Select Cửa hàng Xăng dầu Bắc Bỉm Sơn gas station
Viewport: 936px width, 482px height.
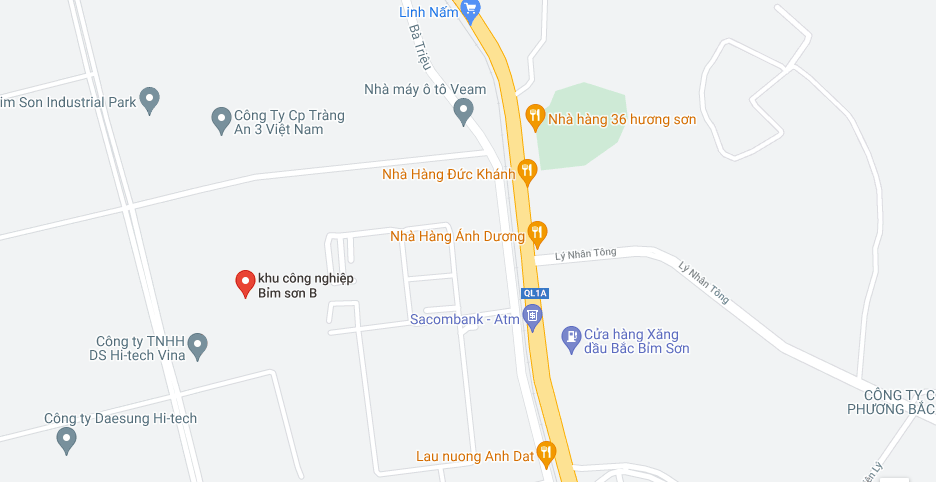click(x=571, y=338)
